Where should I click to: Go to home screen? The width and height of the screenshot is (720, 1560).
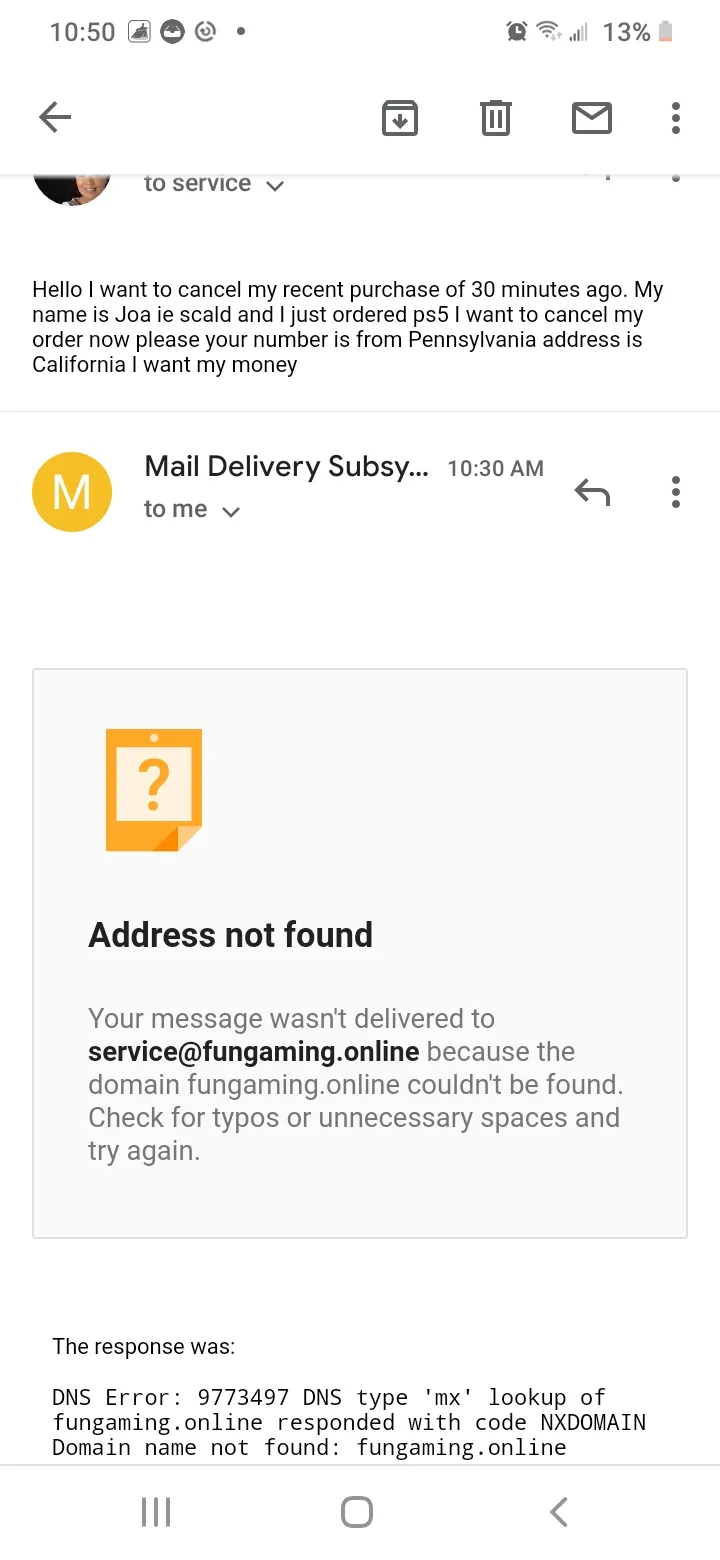357,1512
